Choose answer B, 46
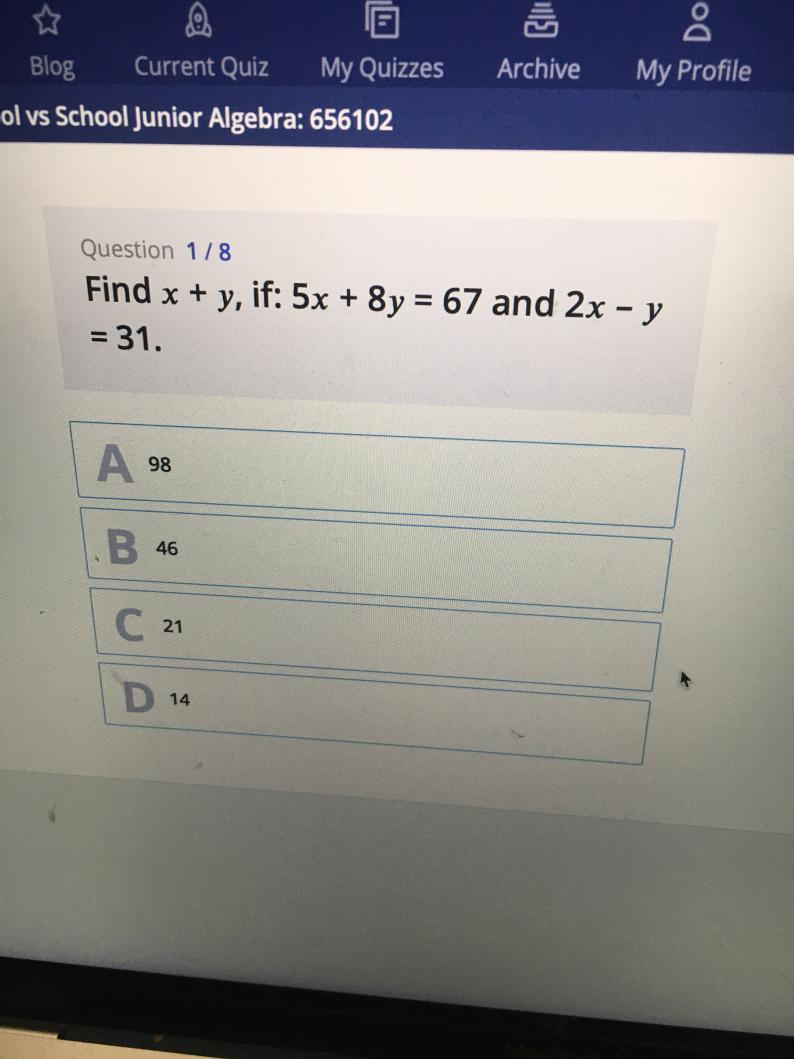This screenshot has width=794, height=1059. click(x=378, y=560)
